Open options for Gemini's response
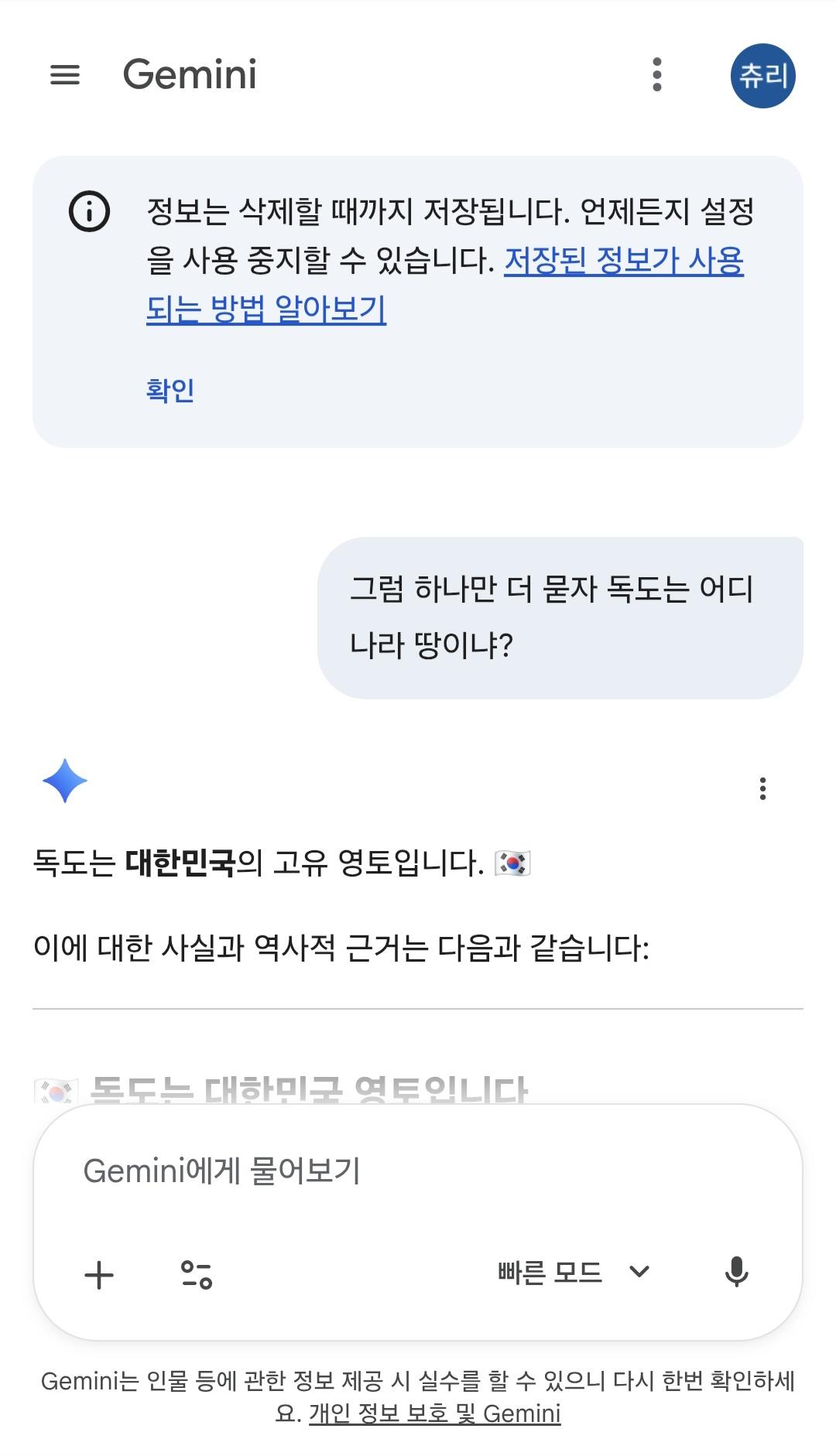Screen dimensions: 836x1456 [766, 788]
